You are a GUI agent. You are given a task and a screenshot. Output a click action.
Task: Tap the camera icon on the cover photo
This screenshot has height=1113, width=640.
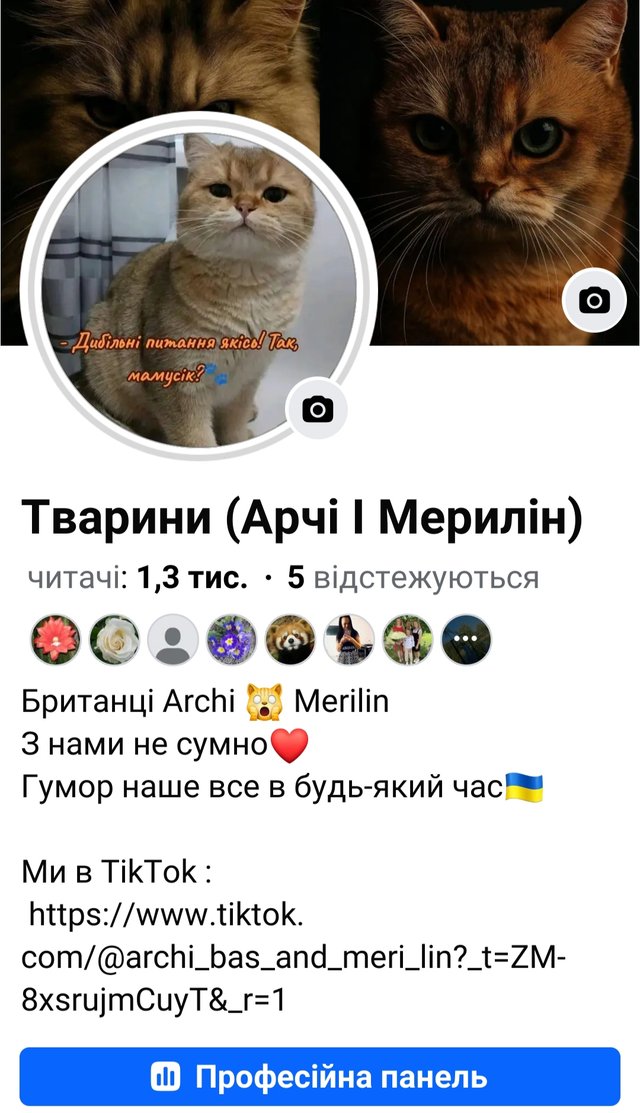point(594,300)
